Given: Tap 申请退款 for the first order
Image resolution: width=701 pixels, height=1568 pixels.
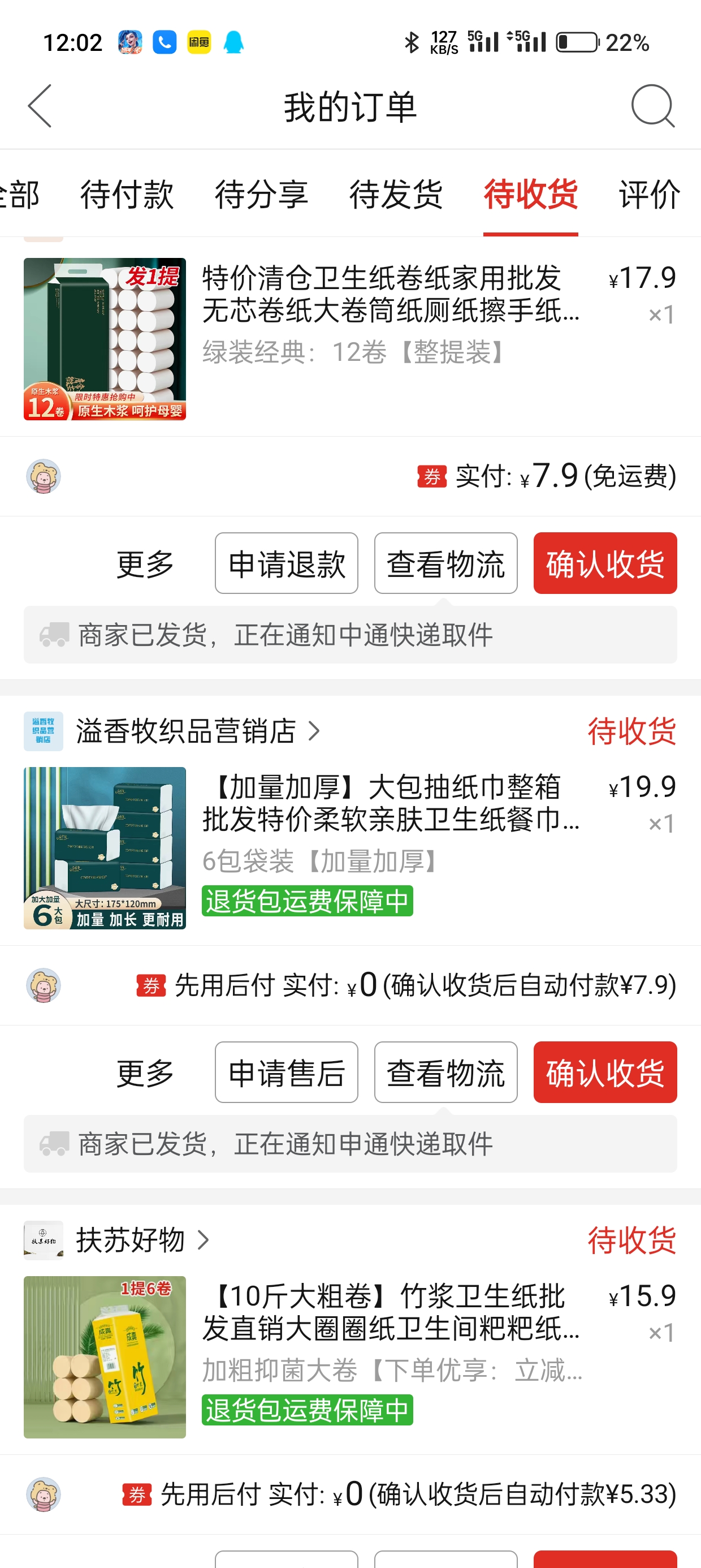Looking at the screenshot, I should pos(285,563).
